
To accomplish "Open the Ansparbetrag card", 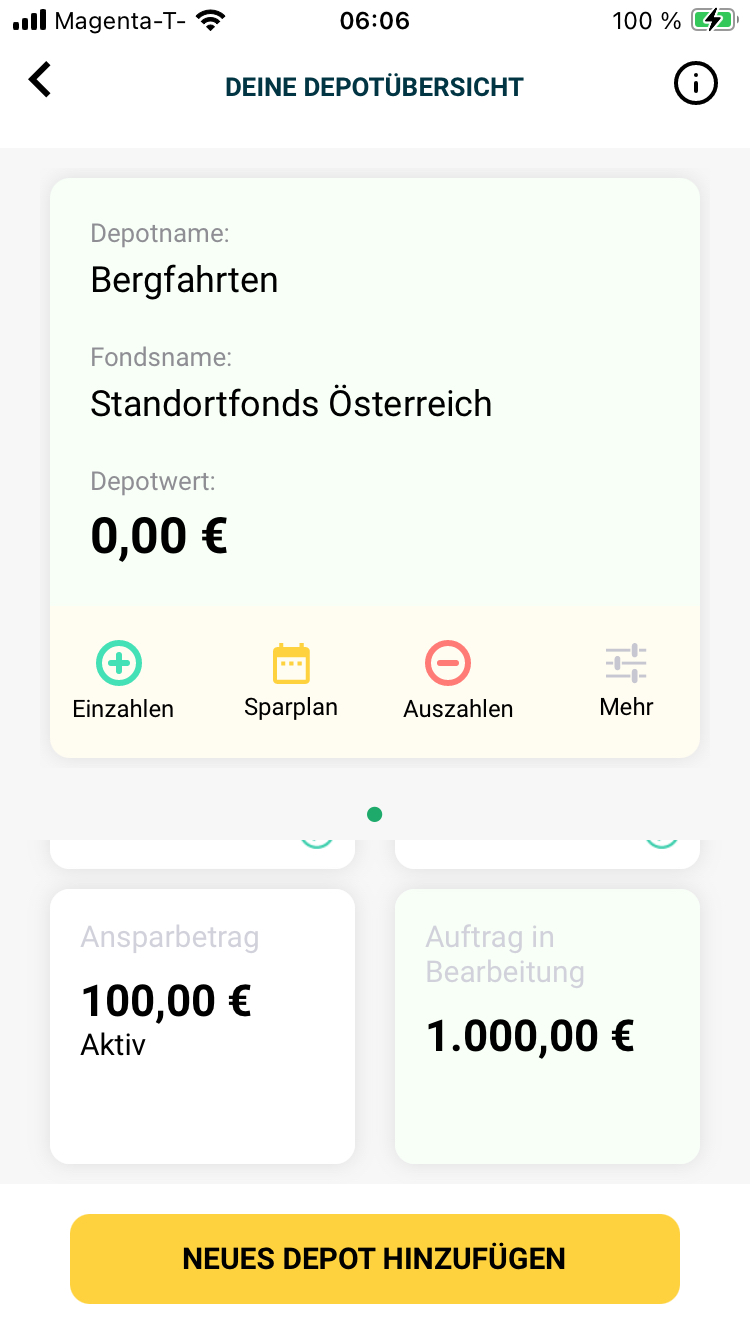I will [x=202, y=1025].
